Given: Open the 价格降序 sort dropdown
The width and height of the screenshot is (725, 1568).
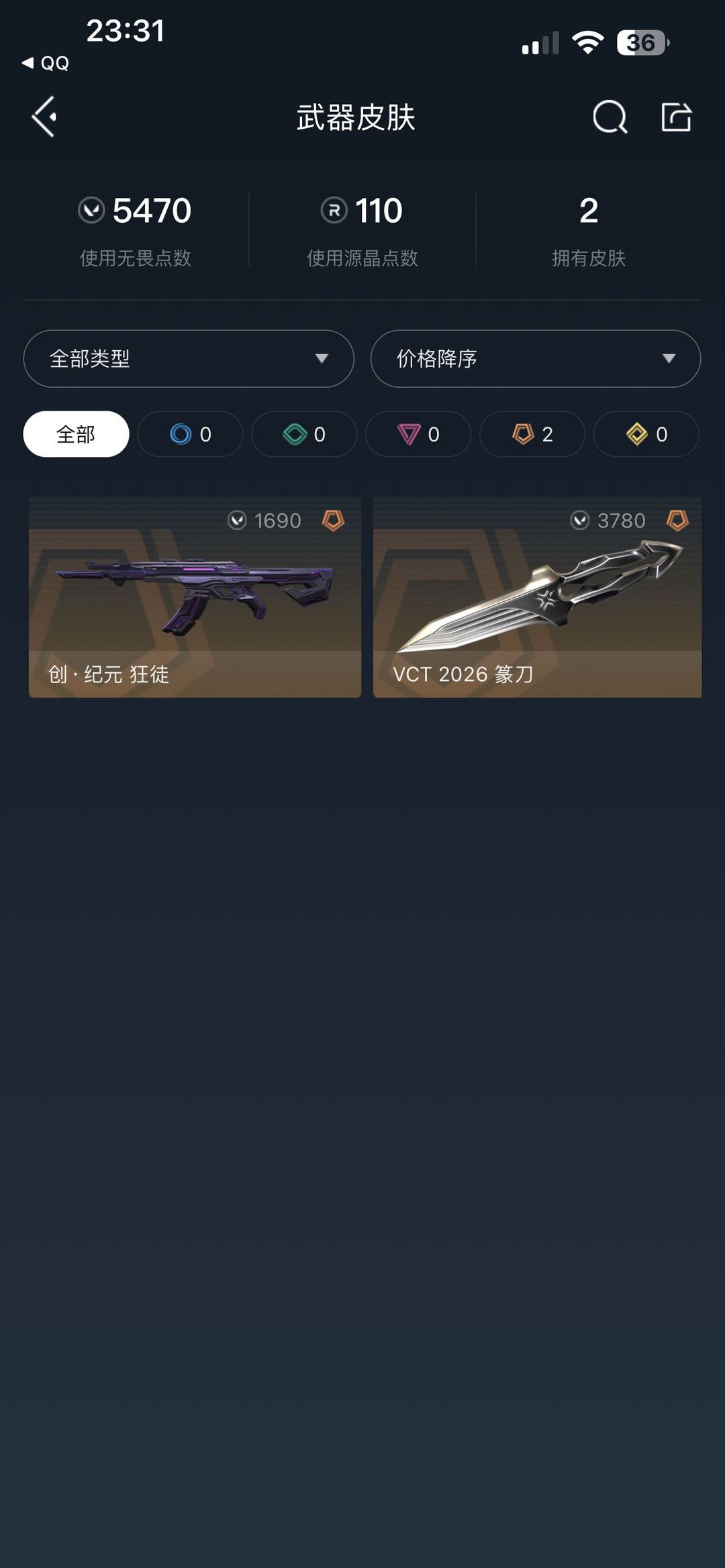Looking at the screenshot, I should tap(535, 358).
